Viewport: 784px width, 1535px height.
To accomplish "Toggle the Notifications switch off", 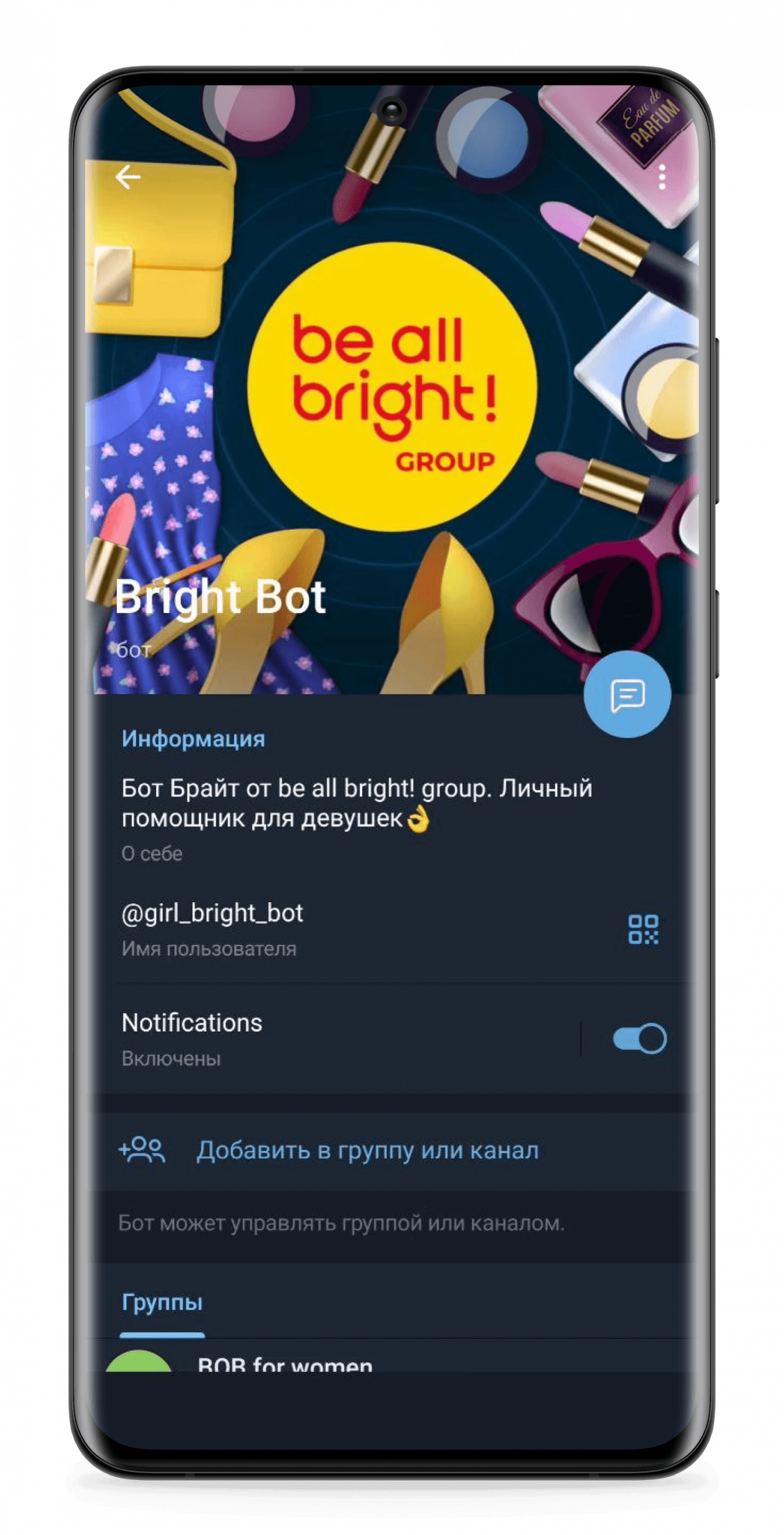I will [640, 1039].
